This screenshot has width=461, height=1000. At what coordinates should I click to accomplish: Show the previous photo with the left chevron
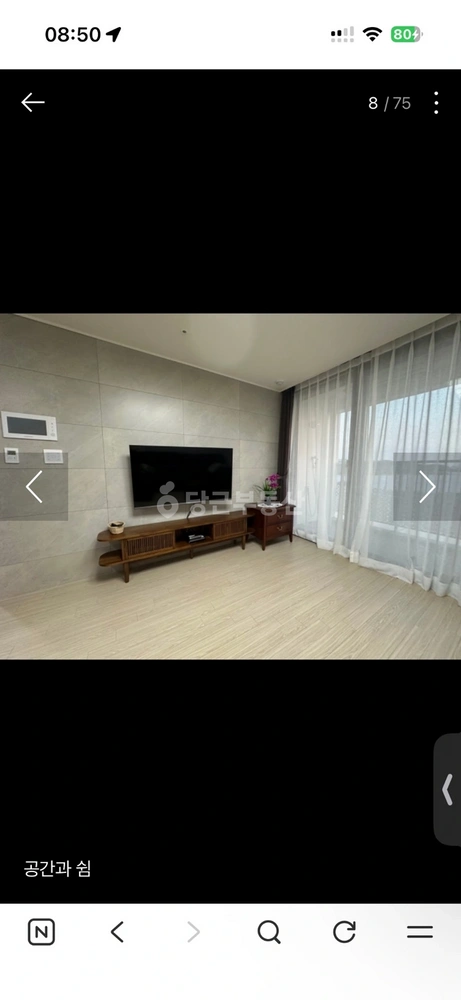pos(34,487)
